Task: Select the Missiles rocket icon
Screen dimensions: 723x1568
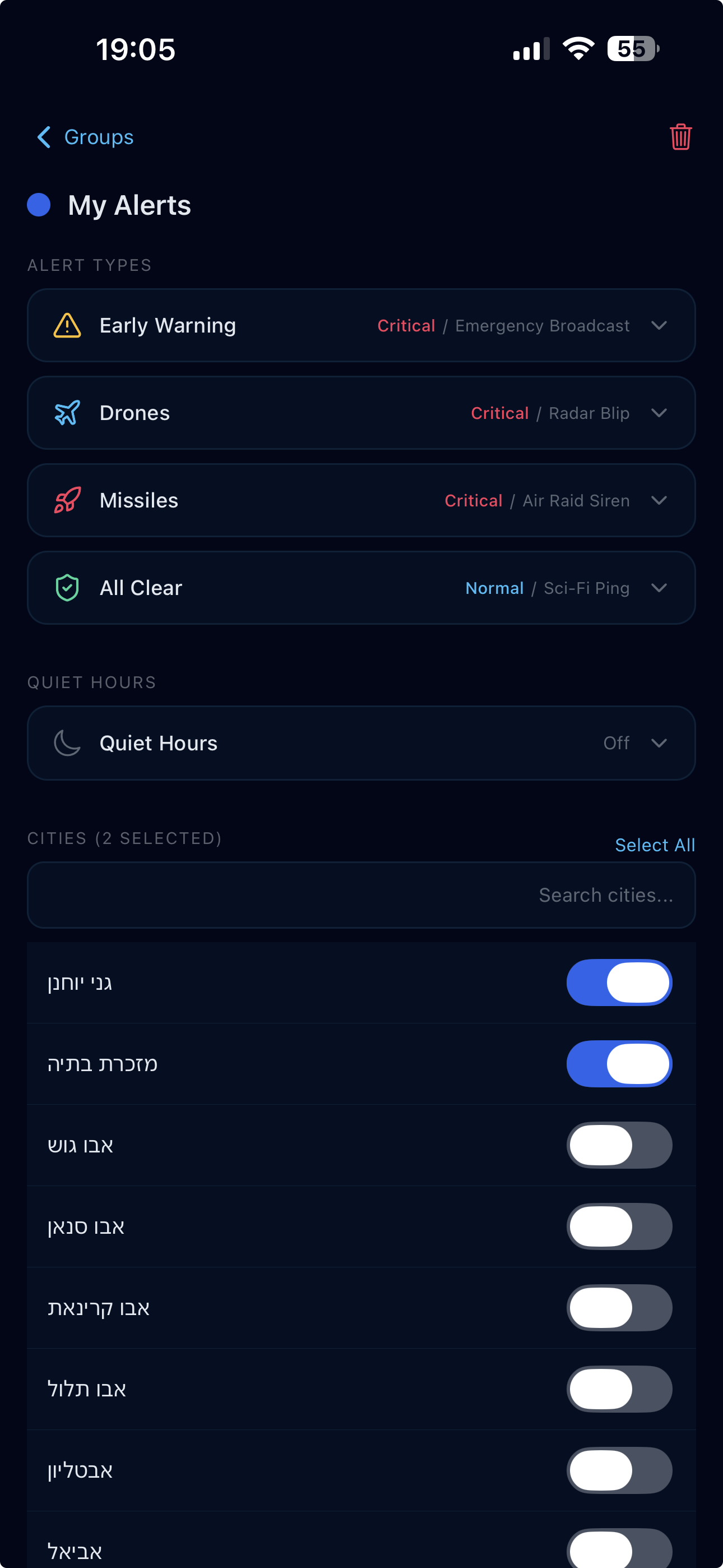Action: tap(67, 500)
